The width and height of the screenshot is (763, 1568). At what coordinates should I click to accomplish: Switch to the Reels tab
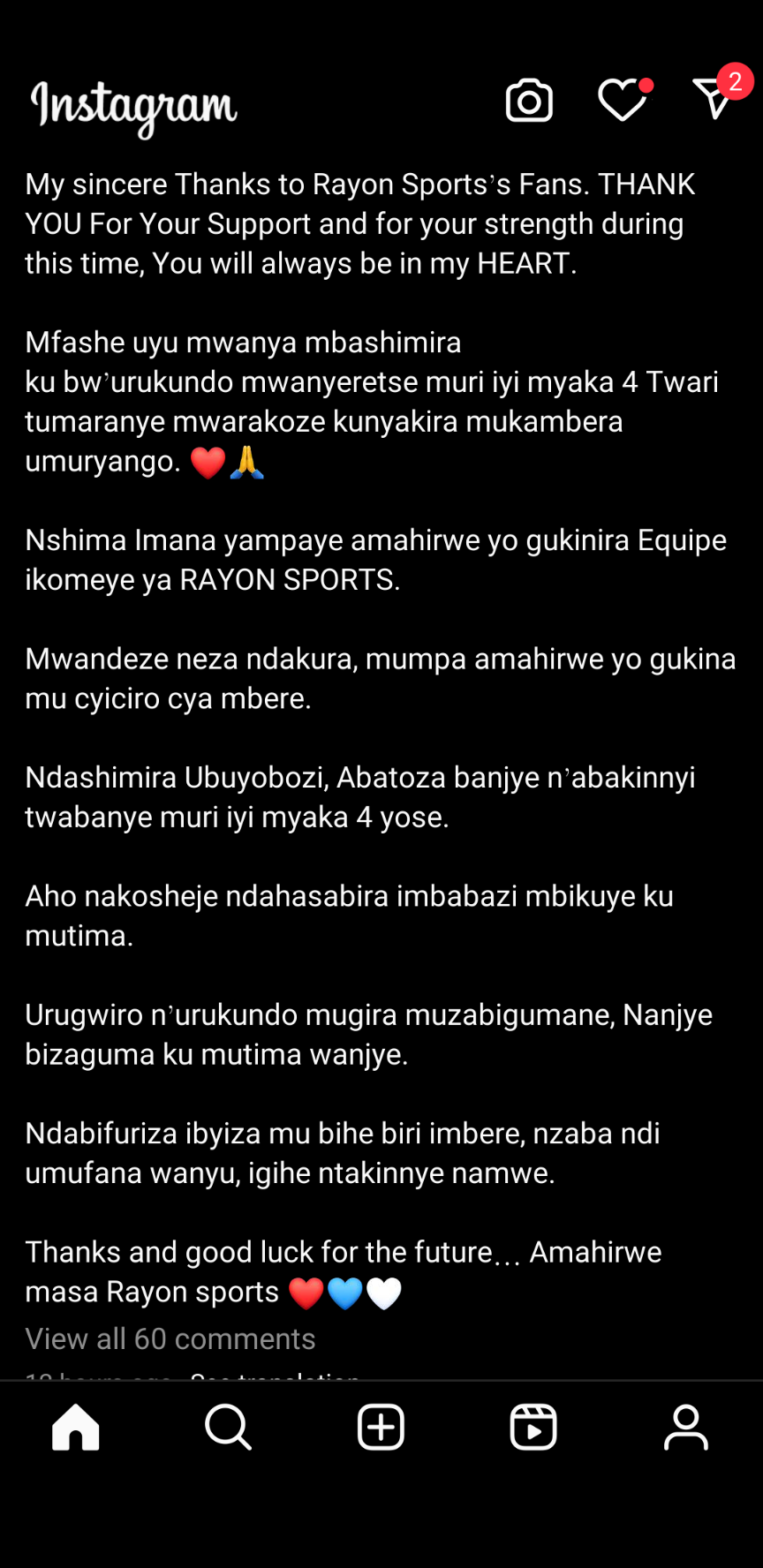tap(533, 1427)
